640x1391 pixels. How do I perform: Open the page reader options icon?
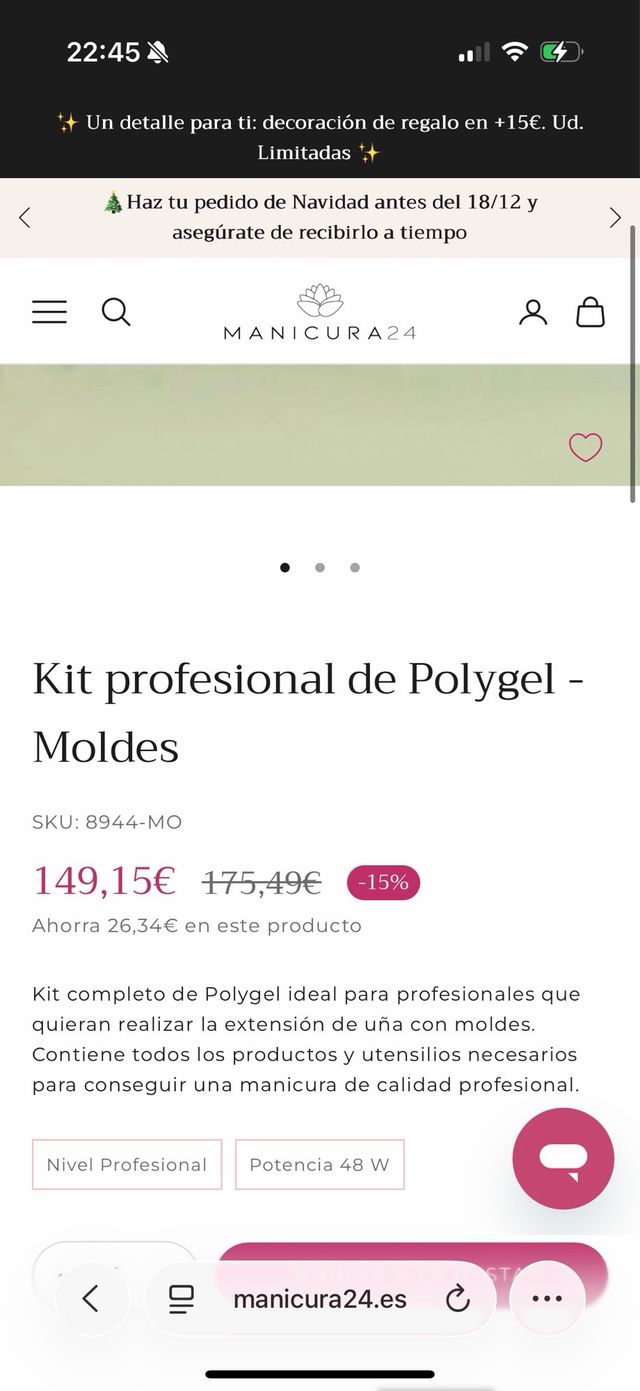(x=181, y=1299)
